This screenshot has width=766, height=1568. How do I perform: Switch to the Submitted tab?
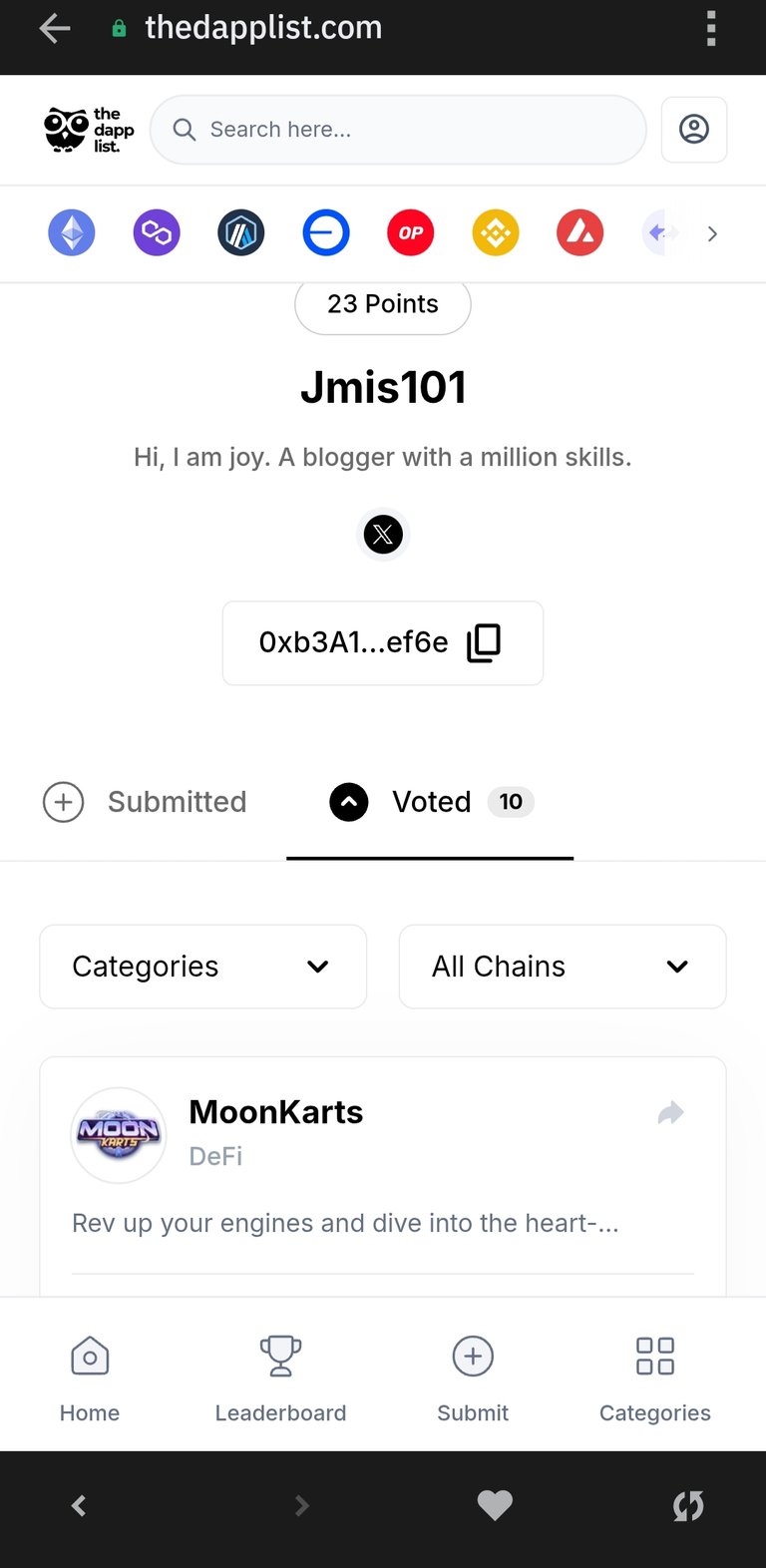coord(145,802)
